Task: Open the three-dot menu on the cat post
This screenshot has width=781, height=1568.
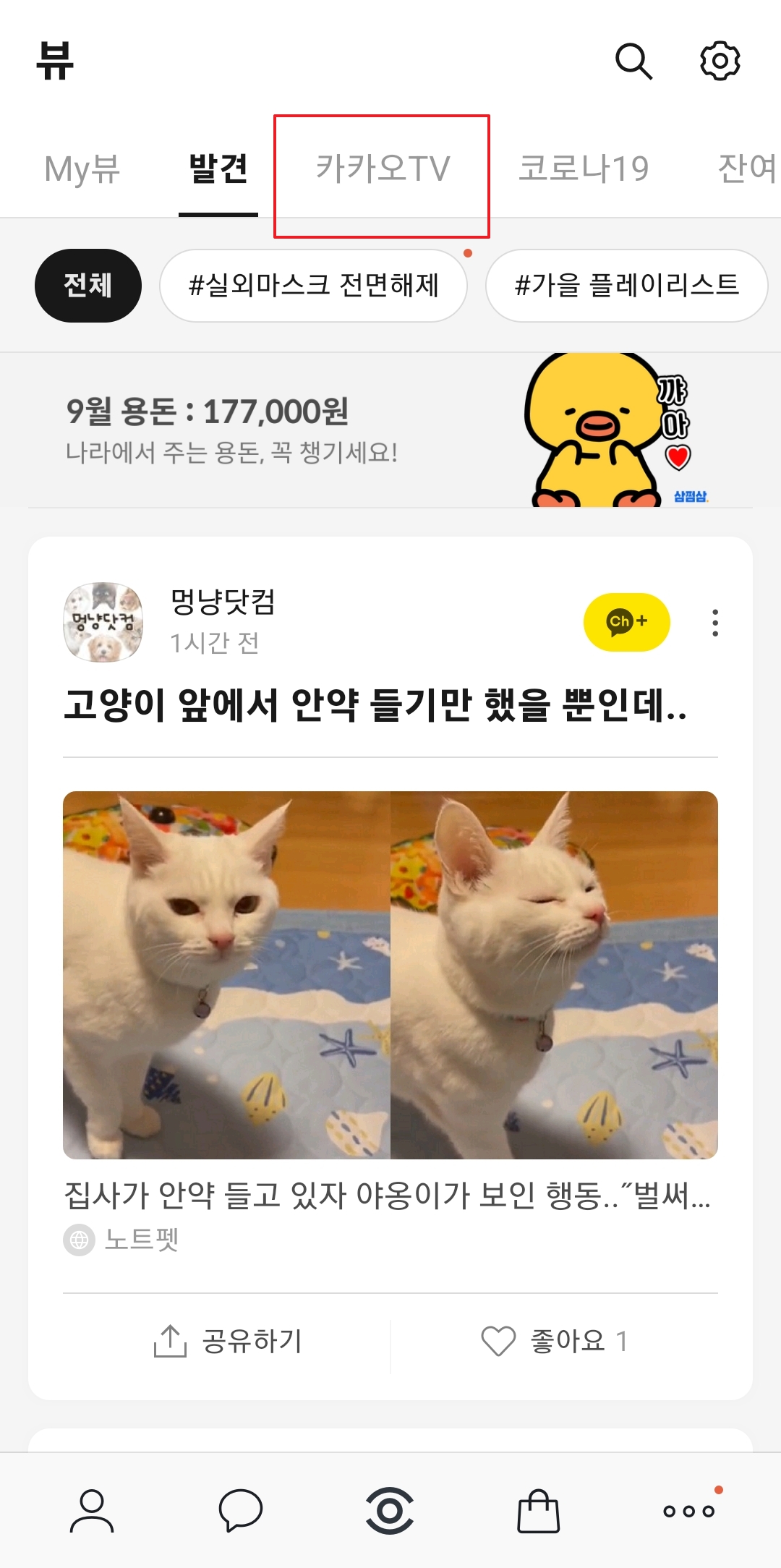Action: click(715, 622)
